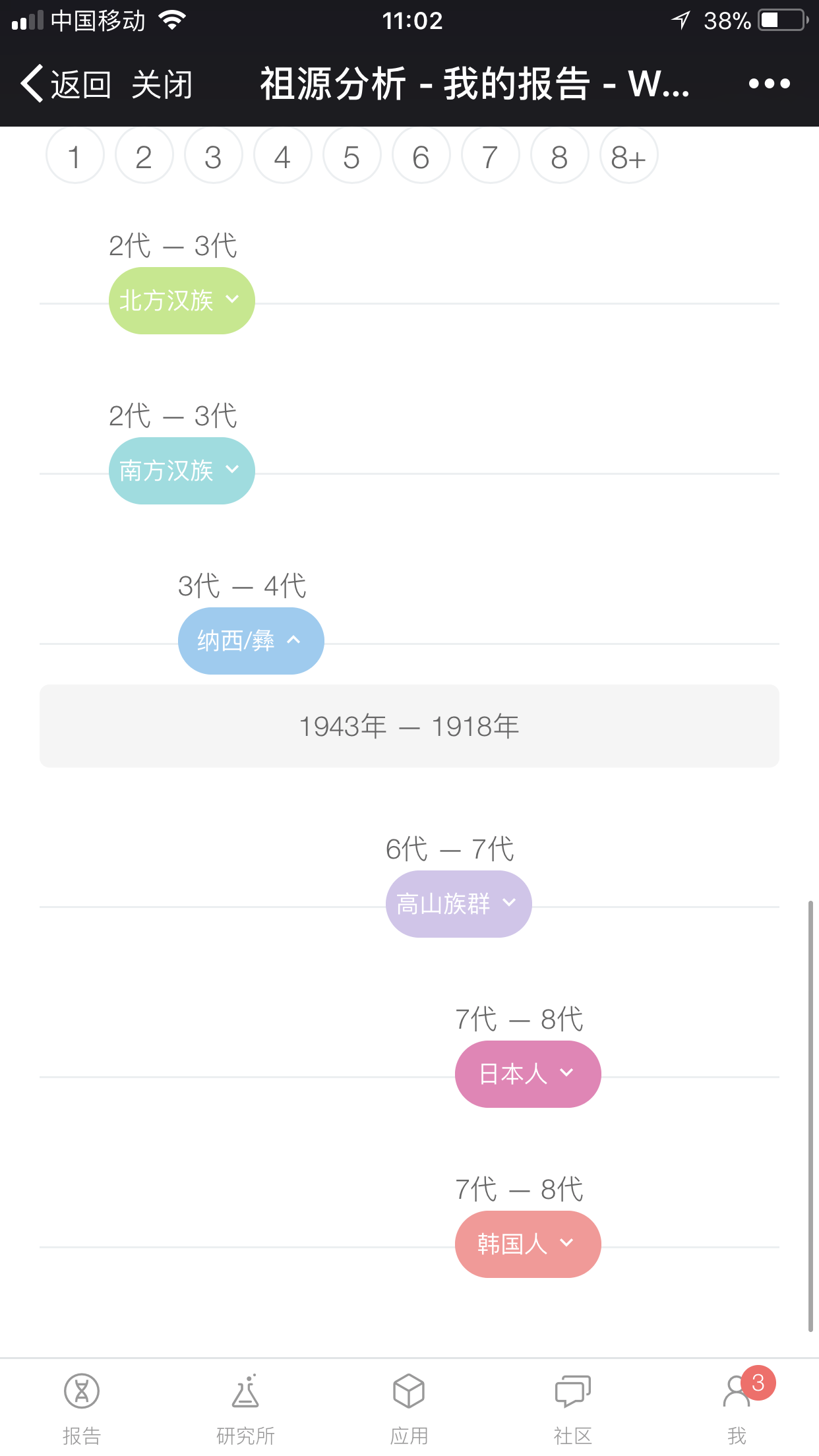Expand the 高山族群 chip
The image size is (819, 1456).
tap(459, 904)
